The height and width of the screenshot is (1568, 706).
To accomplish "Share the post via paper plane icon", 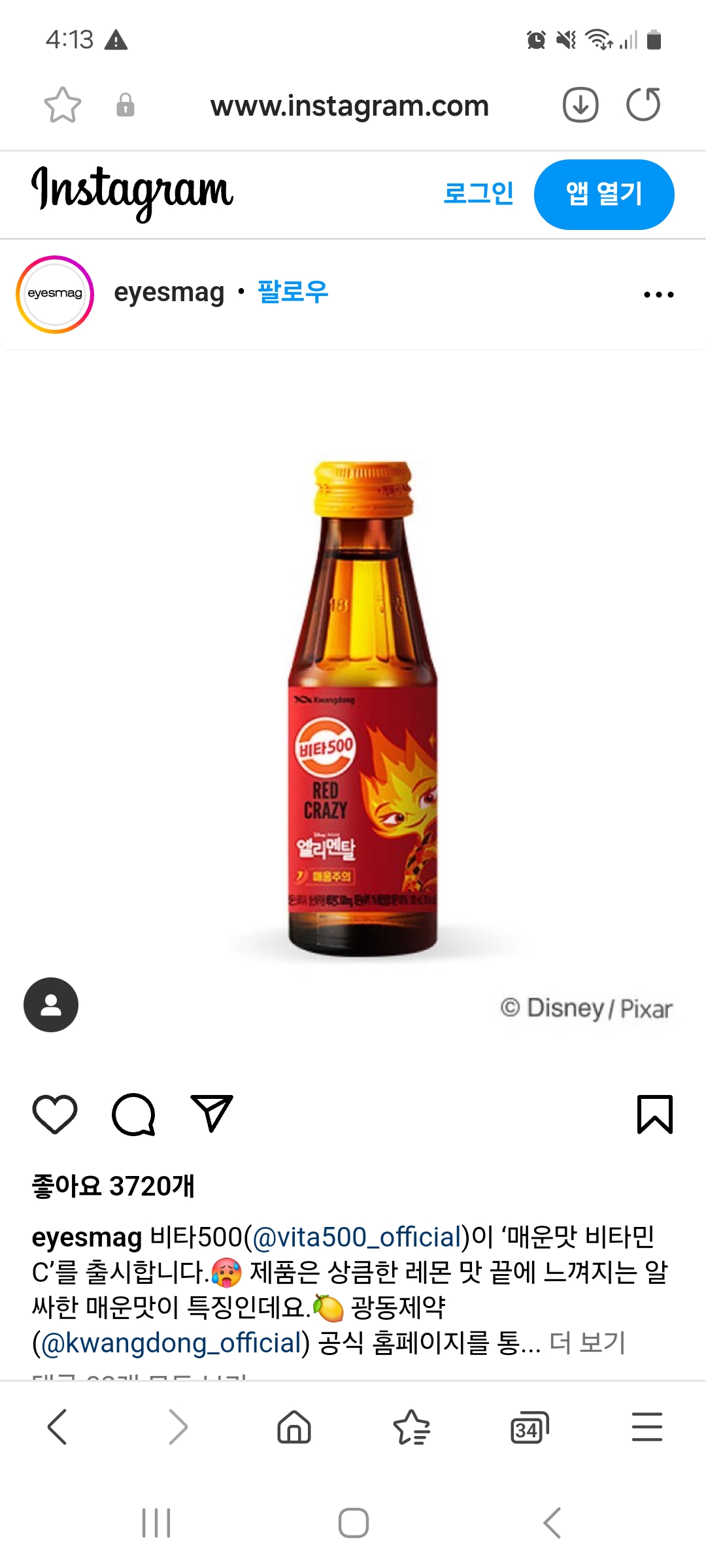I will pyautogui.click(x=211, y=1113).
